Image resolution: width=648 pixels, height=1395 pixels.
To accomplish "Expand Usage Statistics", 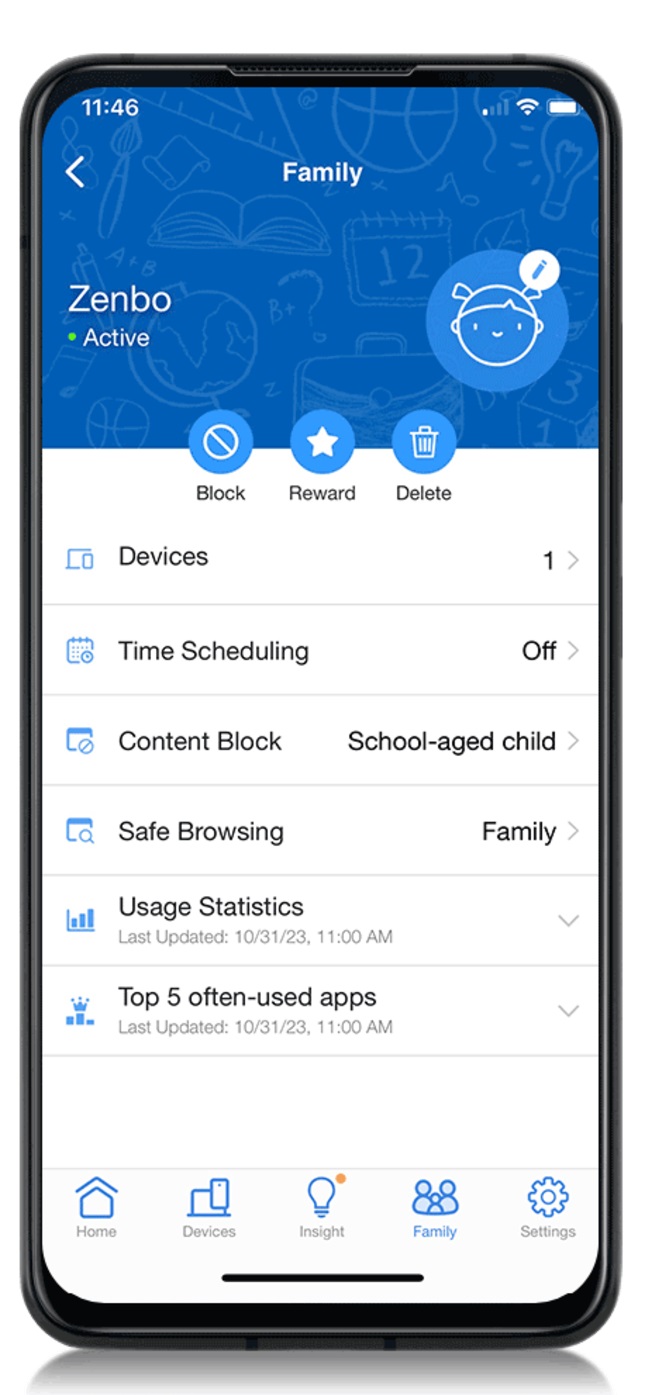I will point(320,921).
